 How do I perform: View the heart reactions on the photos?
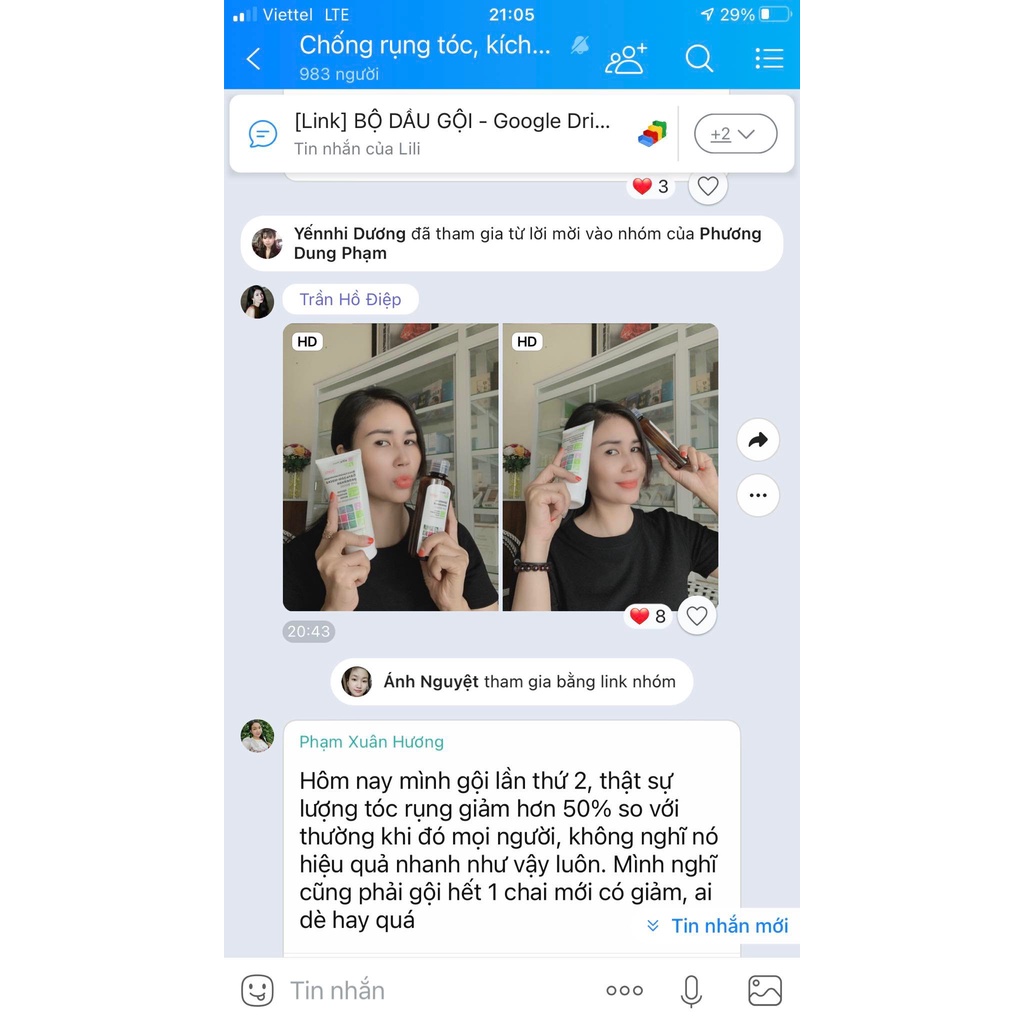point(648,616)
